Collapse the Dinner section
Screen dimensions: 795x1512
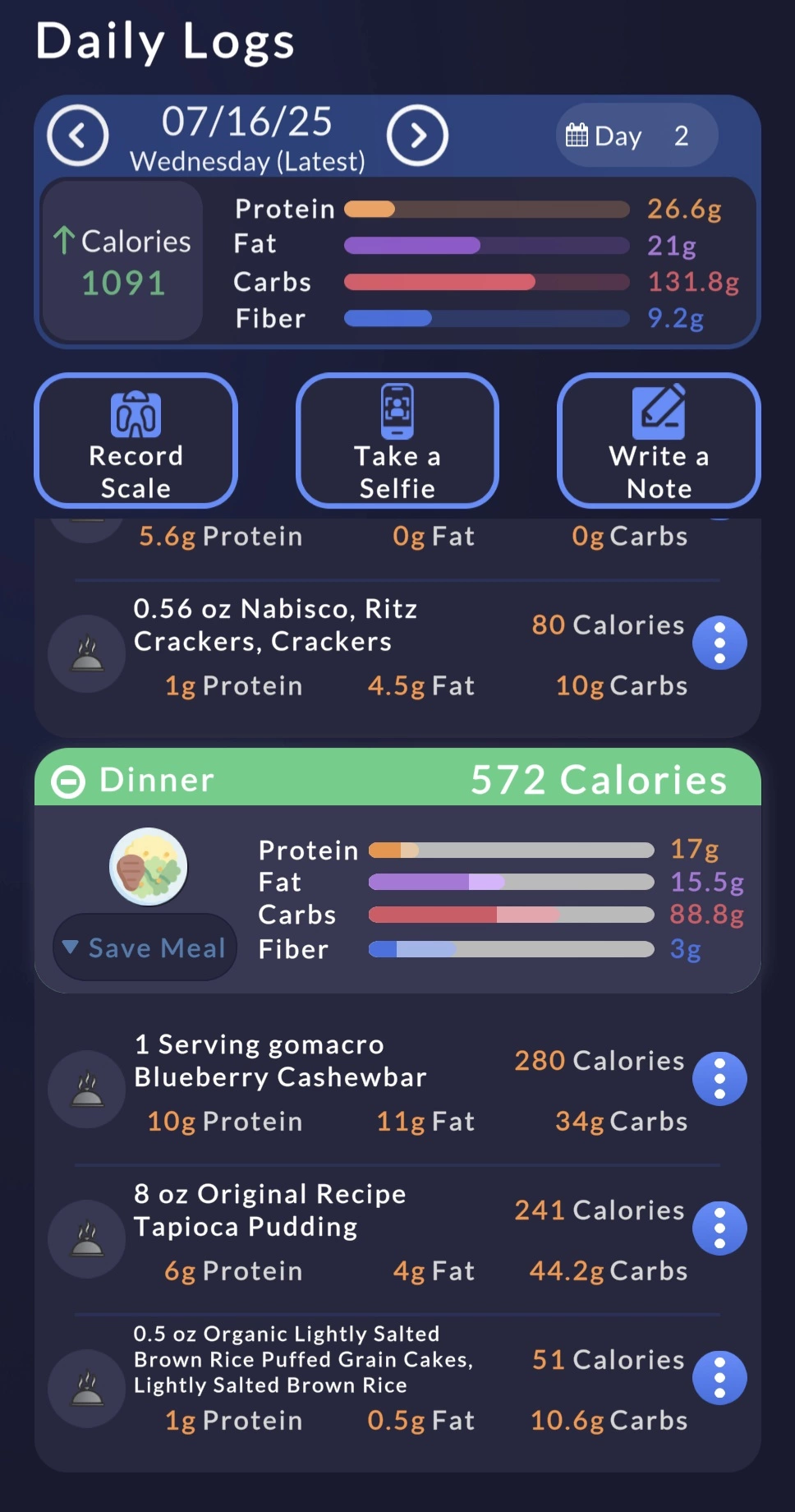pos(68,781)
